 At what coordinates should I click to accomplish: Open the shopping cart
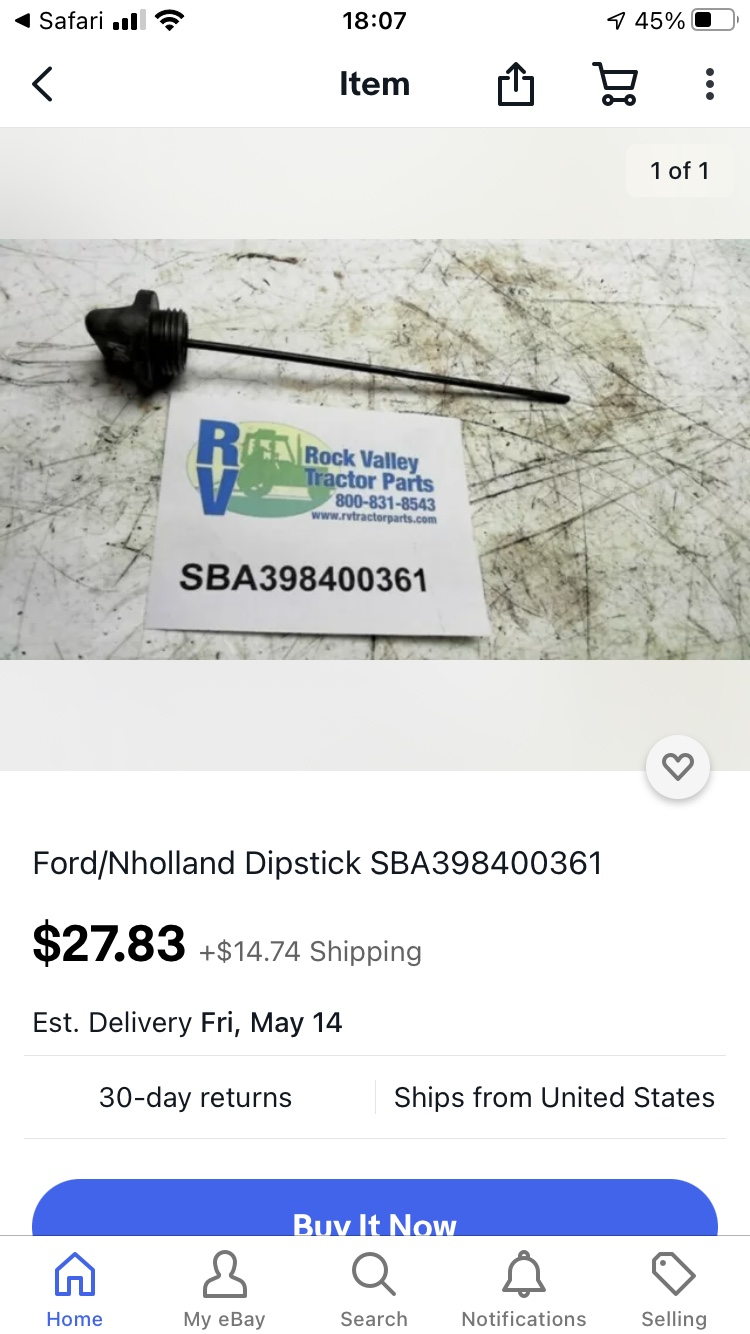pos(615,85)
